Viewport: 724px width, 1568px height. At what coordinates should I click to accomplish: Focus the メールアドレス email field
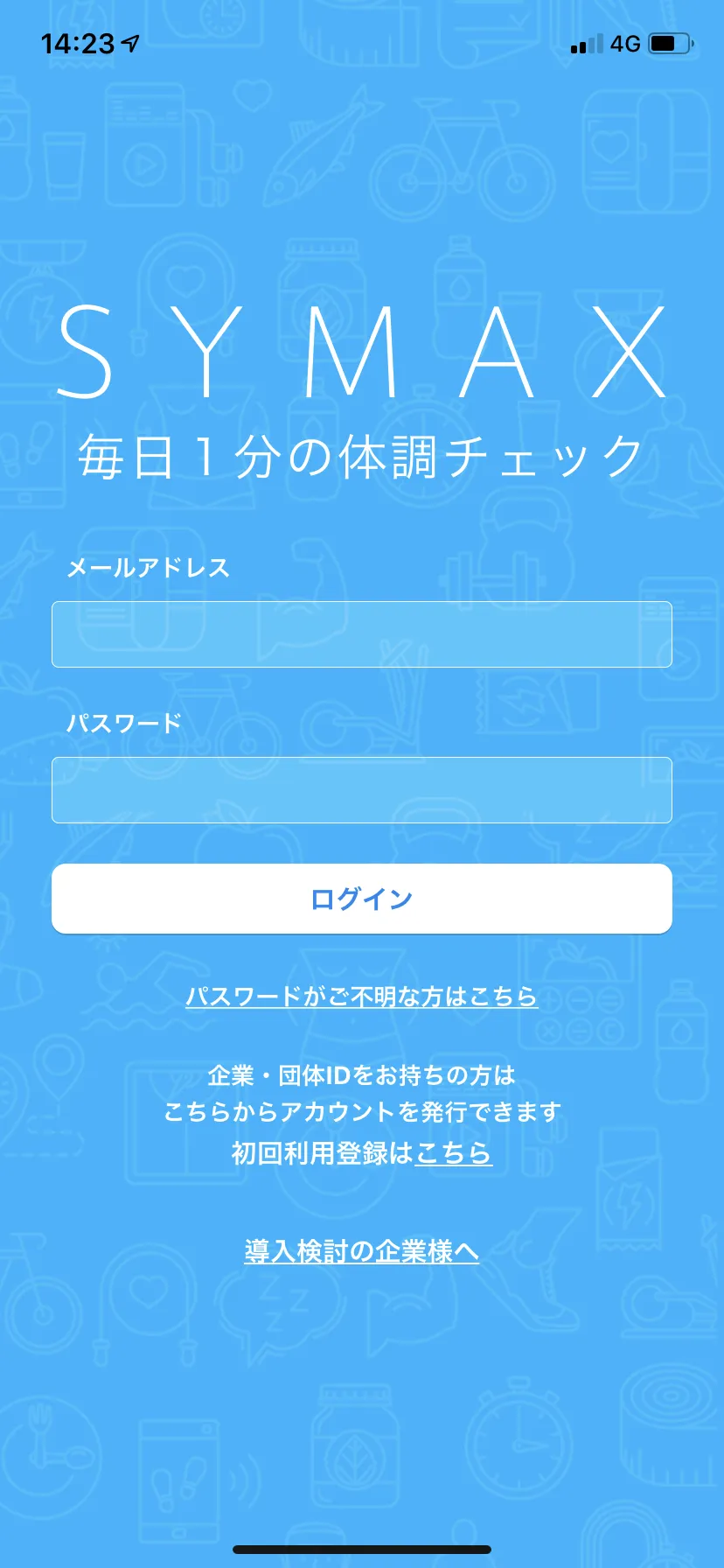[361, 634]
